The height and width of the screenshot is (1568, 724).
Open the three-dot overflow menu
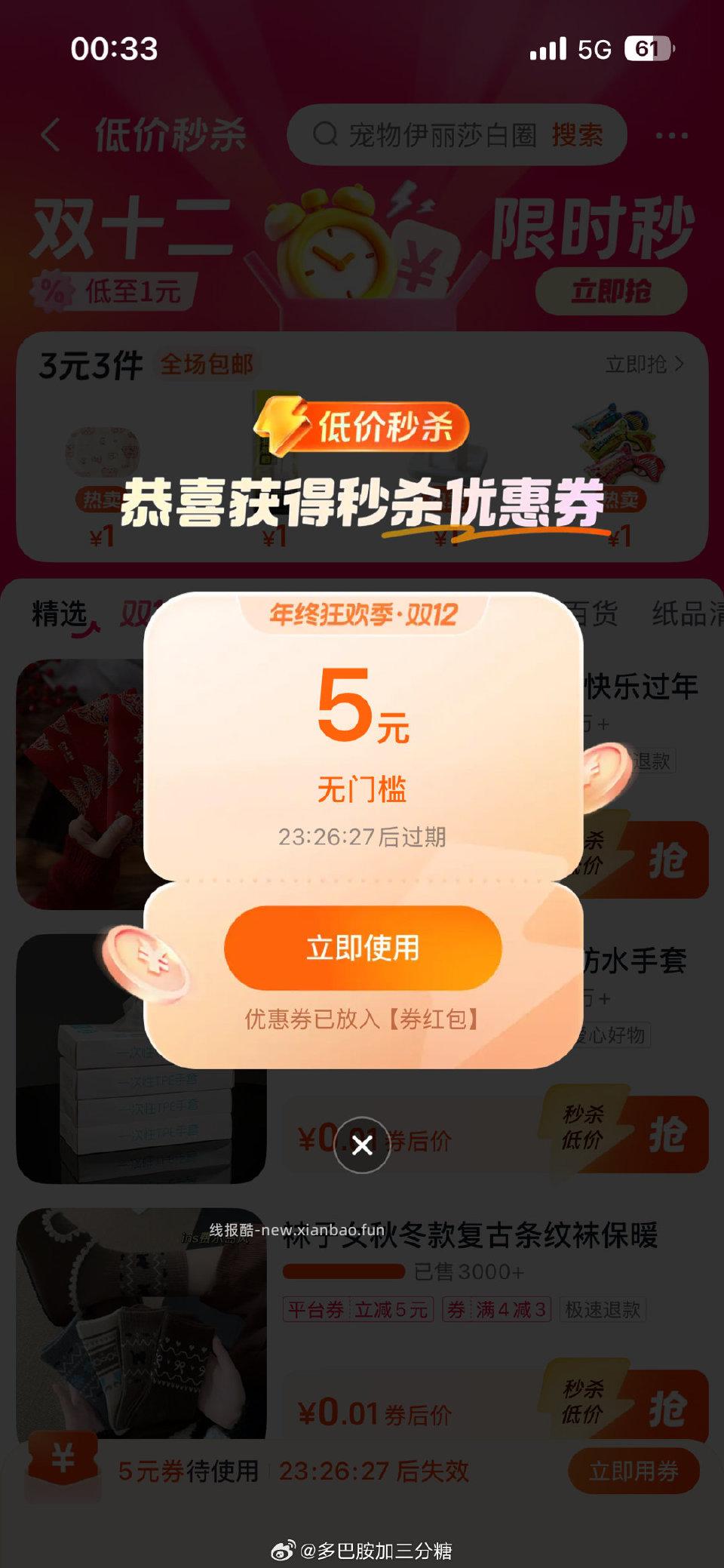click(x=670, y=136)
